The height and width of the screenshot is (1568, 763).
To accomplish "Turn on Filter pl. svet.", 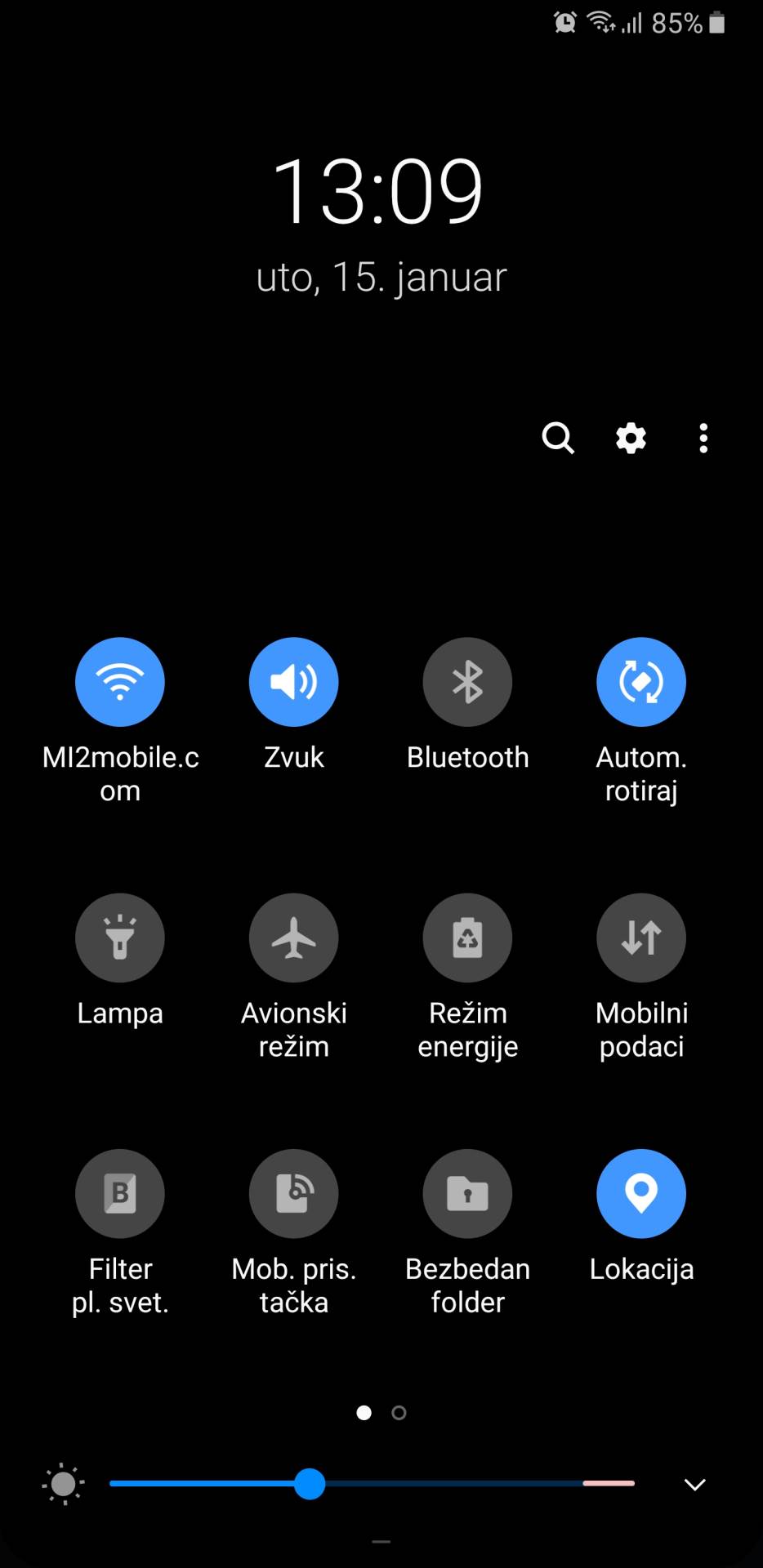I will coord(120,1193).
